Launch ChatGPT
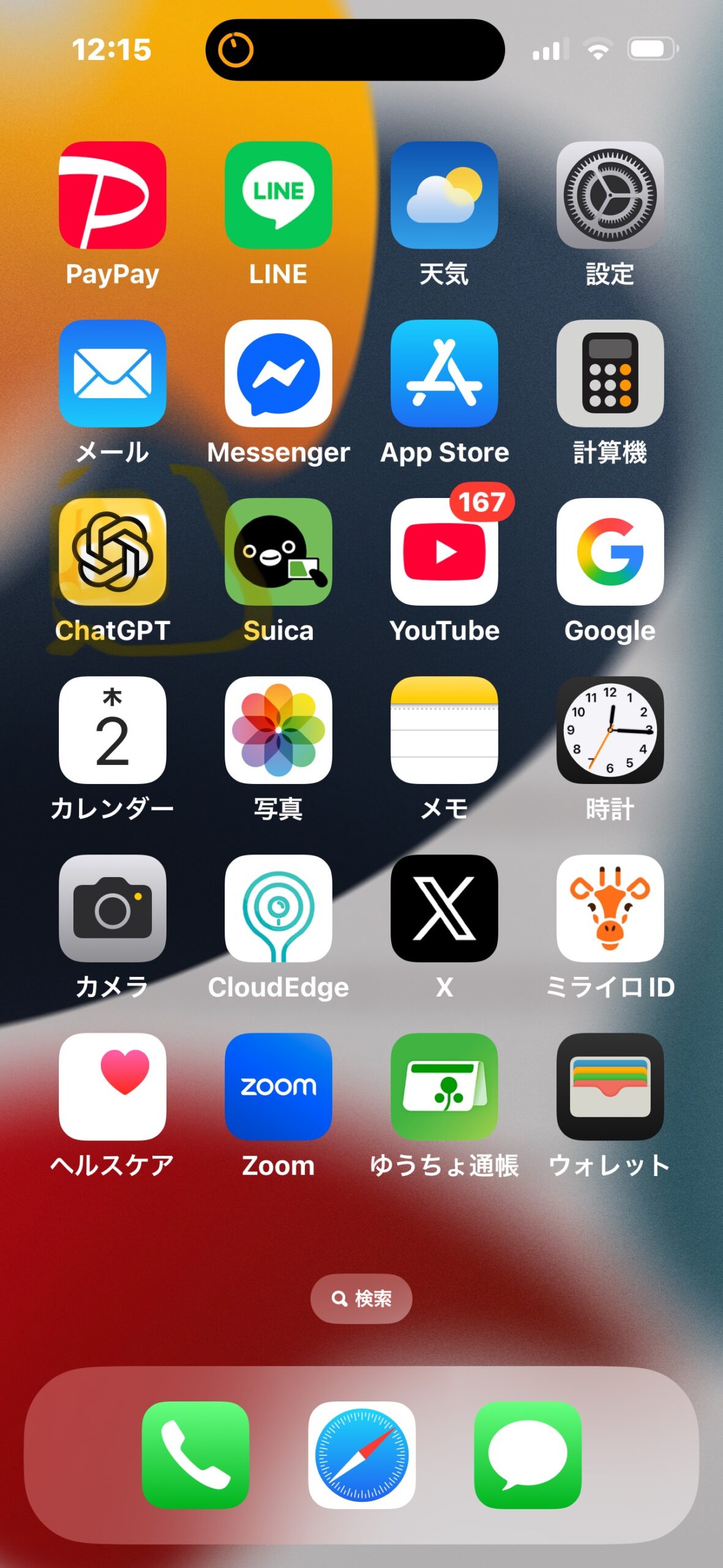Image resolution: width=723 pixels, height=1568 pixels. pos(112,552)
